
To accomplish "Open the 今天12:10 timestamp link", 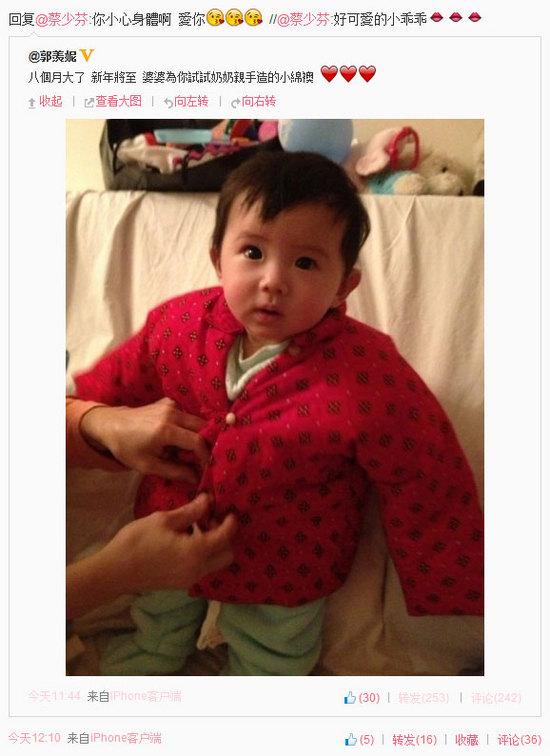I will (x=35, y=738).
